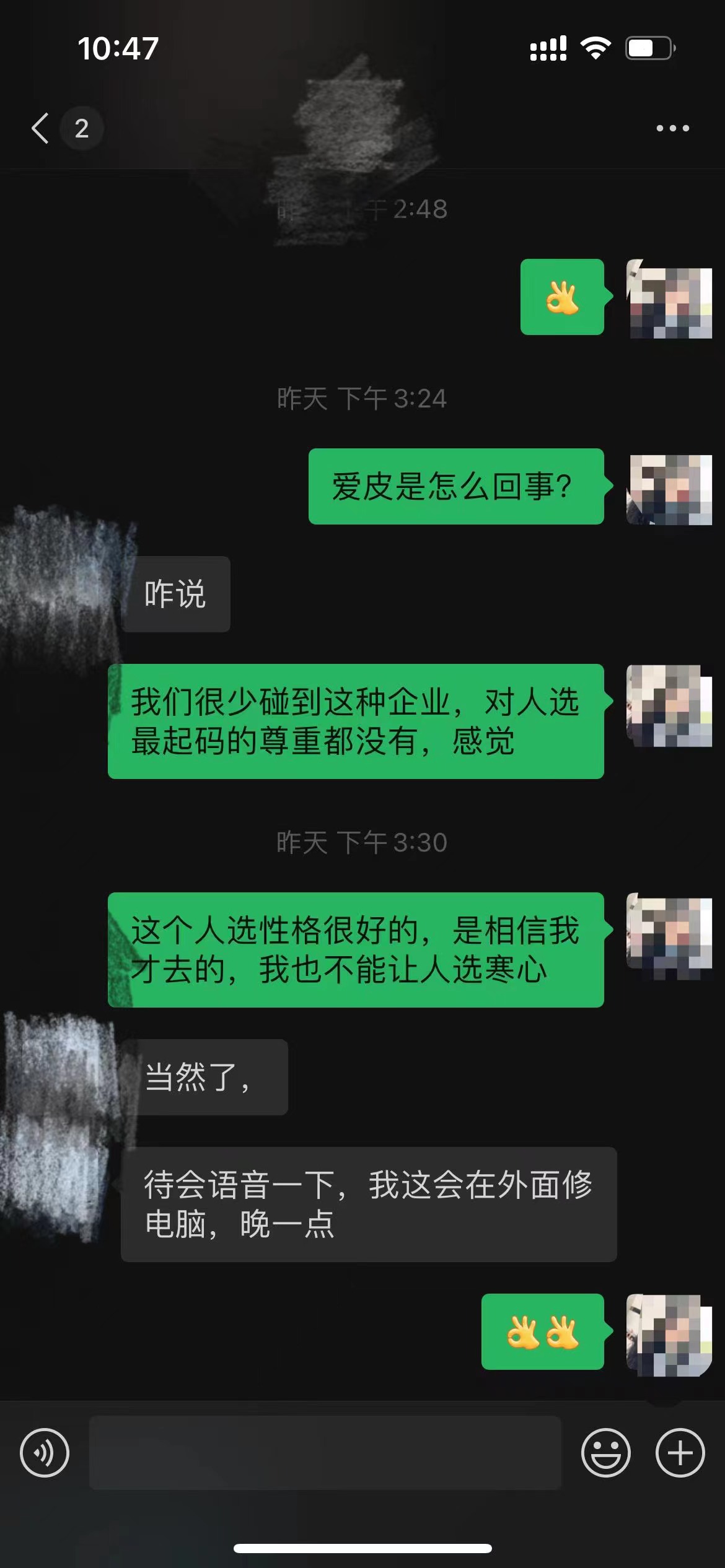The image size is (725, 1568).
Task: Open the emoji sticker panel
Action: (605, 1452)
